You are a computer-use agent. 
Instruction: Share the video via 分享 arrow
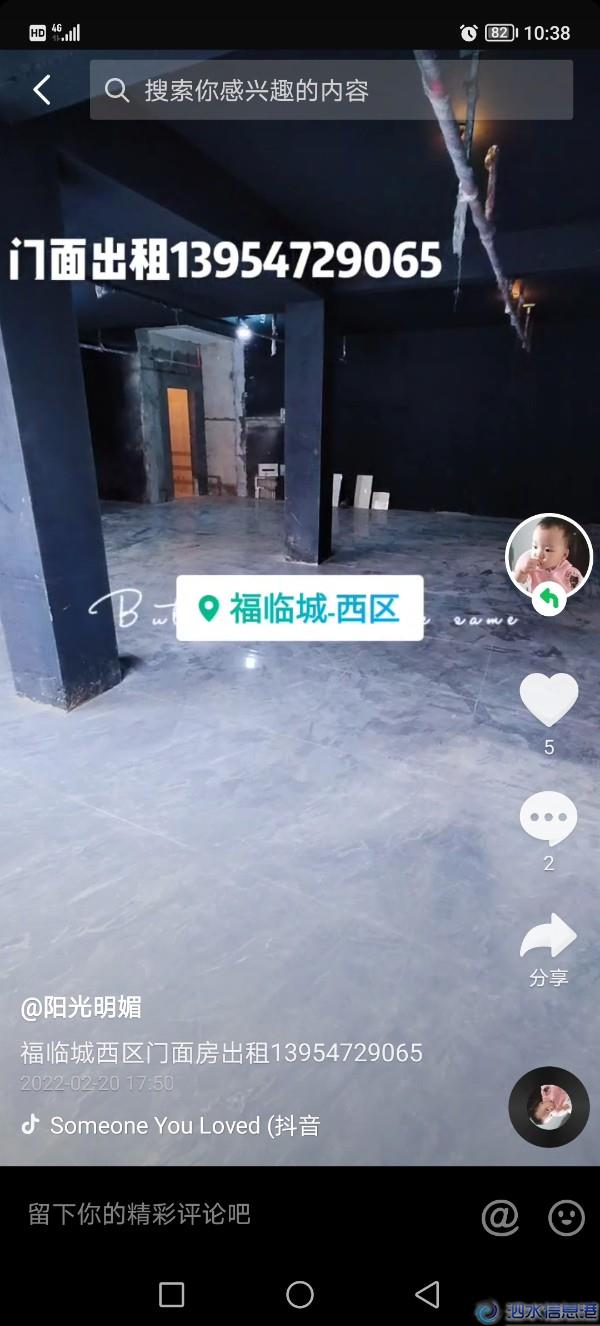pos(548,938)
